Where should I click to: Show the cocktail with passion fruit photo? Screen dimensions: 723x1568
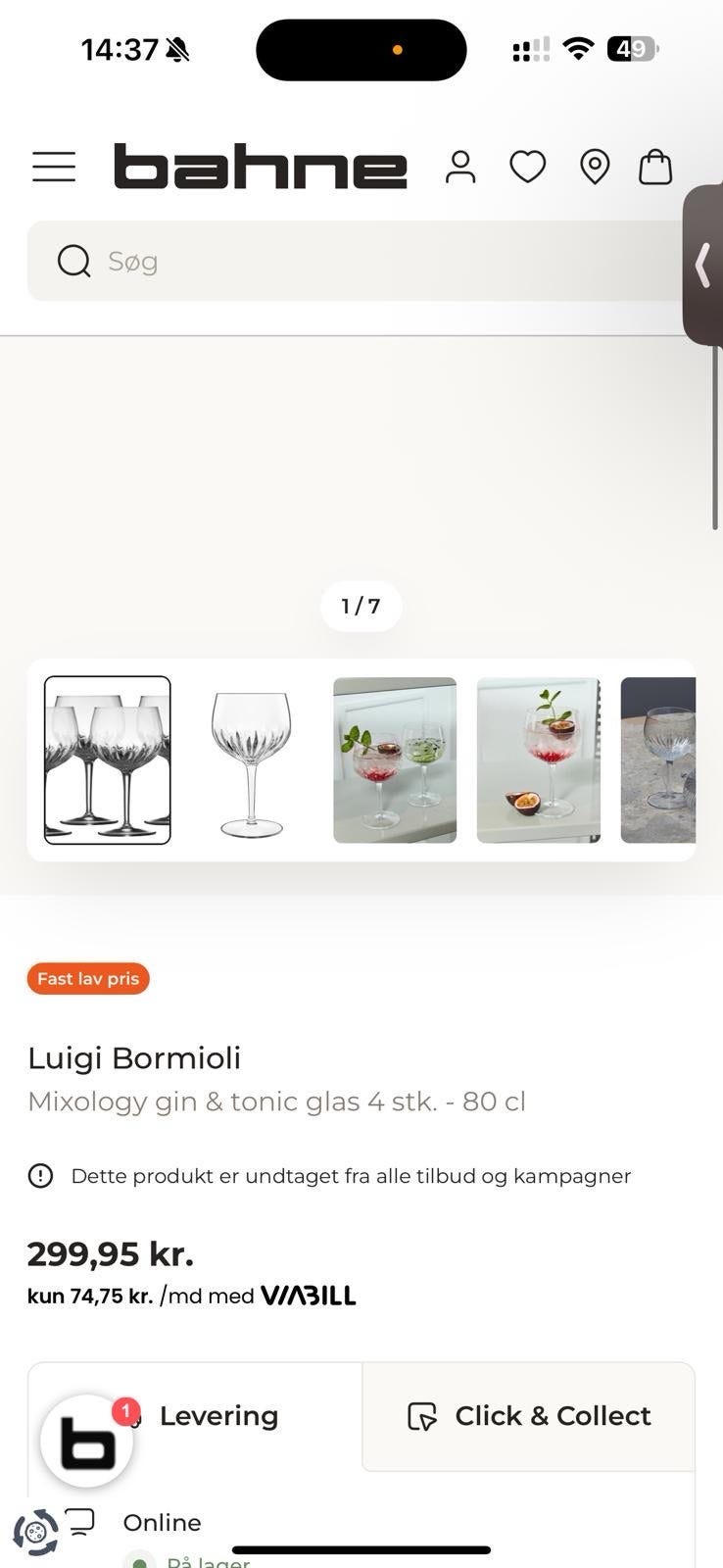point(538,760)
